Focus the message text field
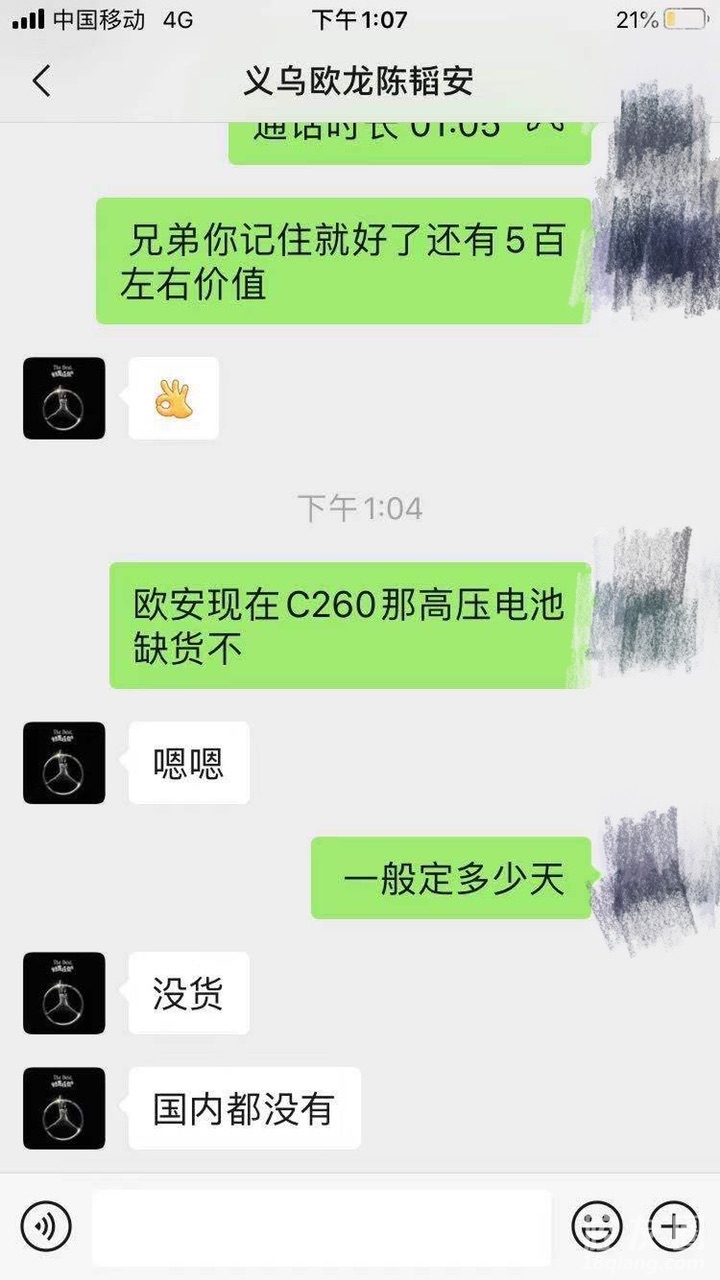The image size is (720, 1280). 321,1227
